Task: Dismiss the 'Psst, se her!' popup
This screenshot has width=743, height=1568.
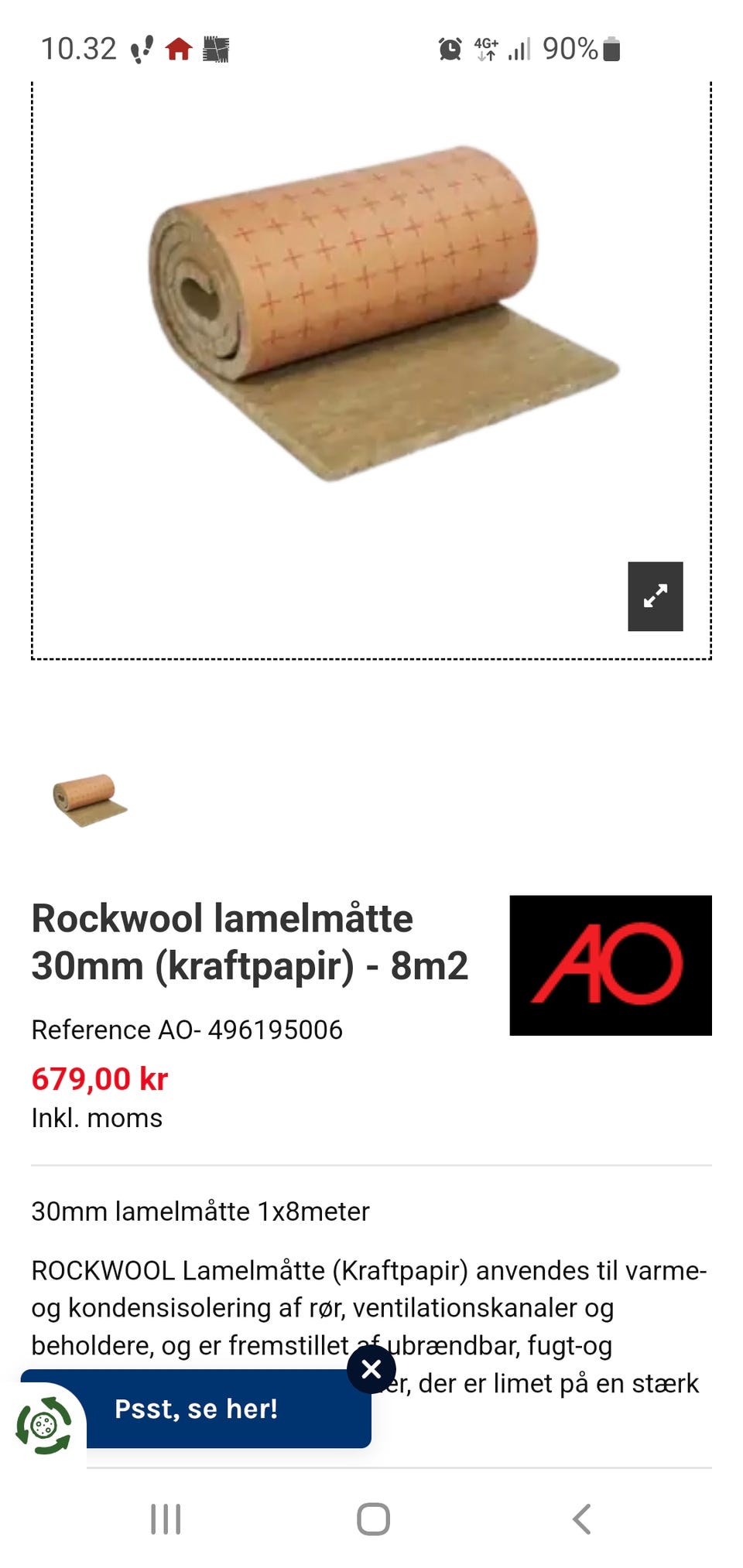Action: coord(371,1369)
